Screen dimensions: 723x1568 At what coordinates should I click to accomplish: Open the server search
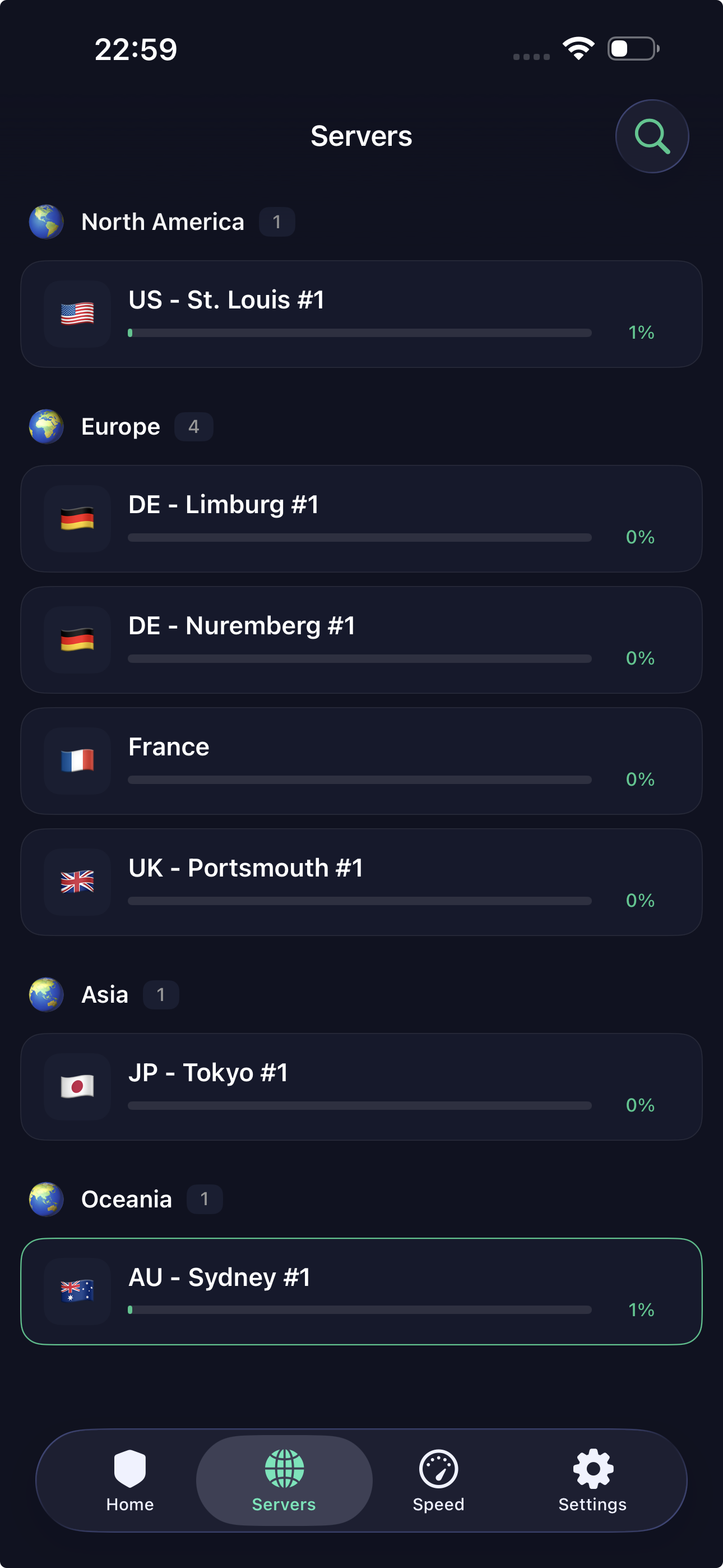(652, 136)
